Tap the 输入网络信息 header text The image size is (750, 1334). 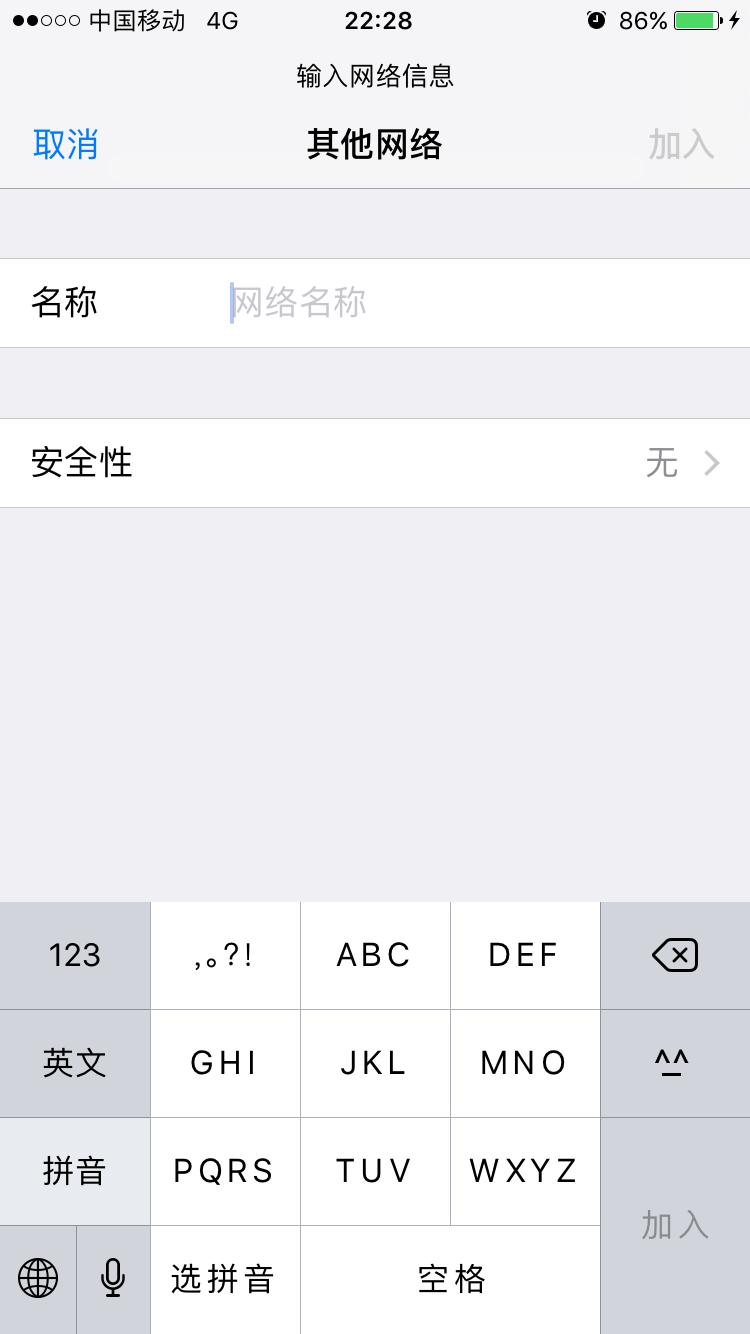[375, 75]
